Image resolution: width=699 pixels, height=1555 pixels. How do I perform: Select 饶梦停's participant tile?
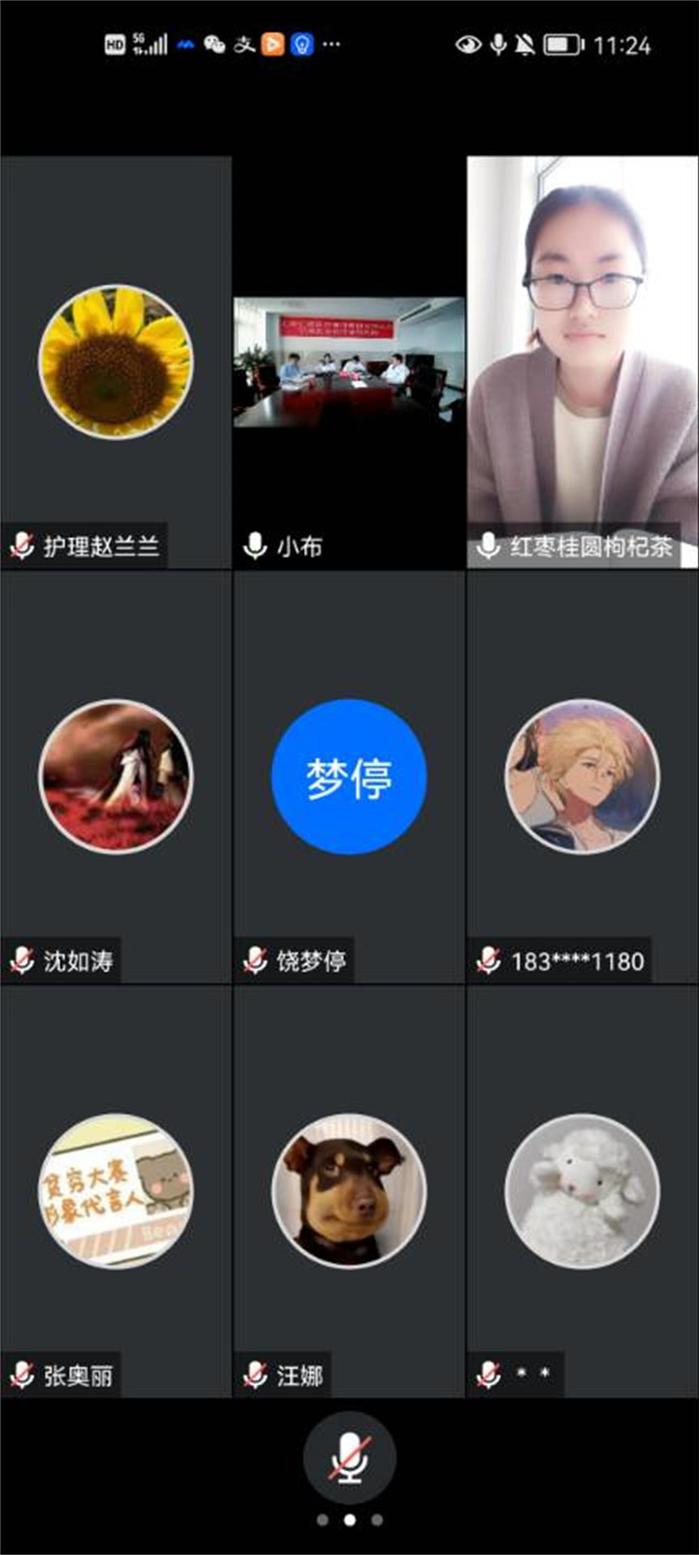coord(349,776)
